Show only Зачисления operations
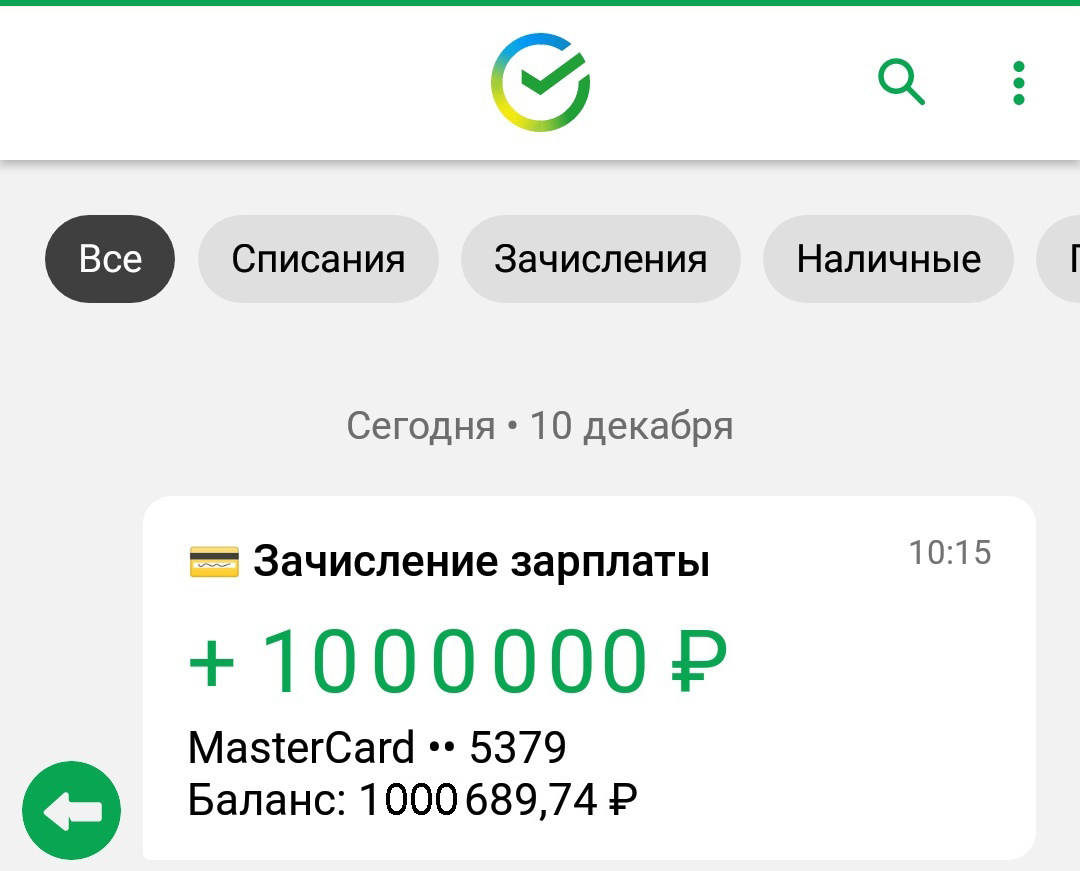The image size is (1080, 871). click(600, 259)
